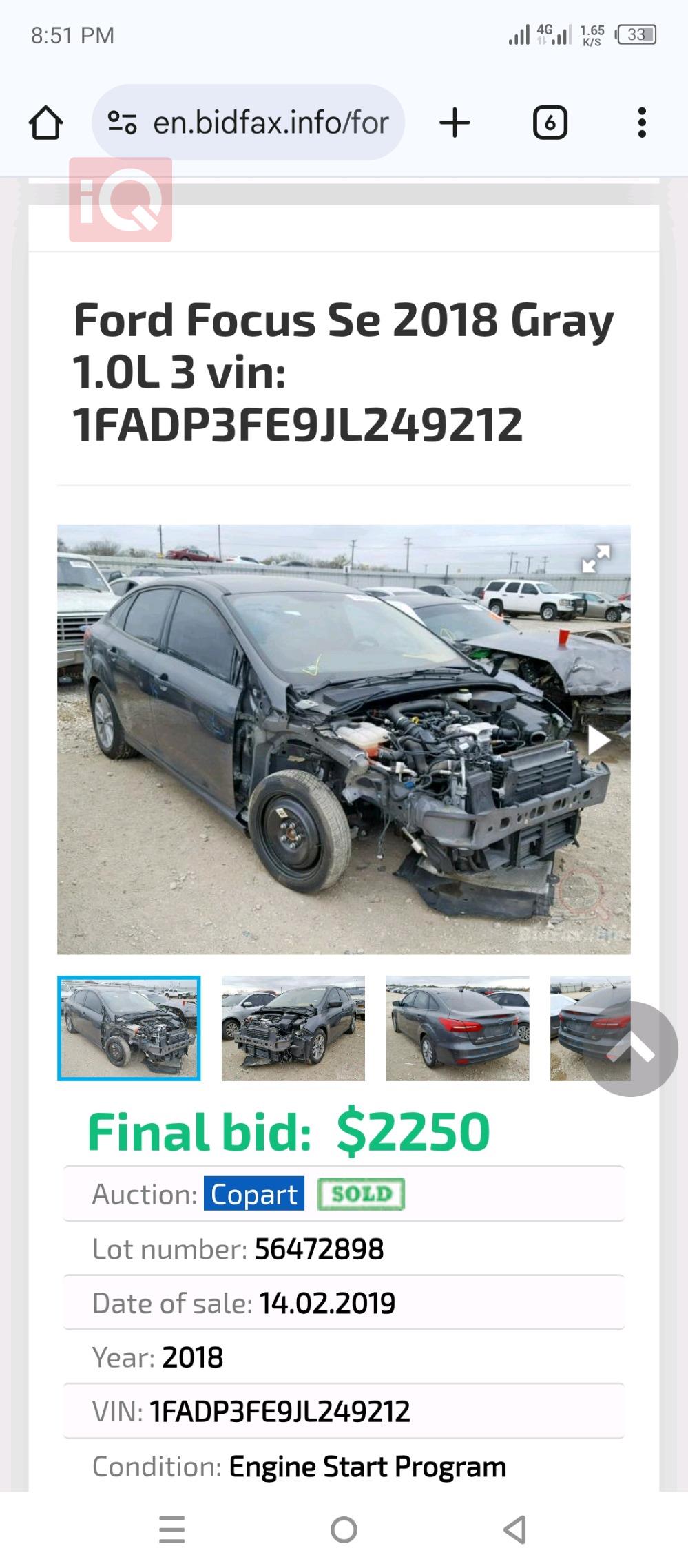Expand the main car photo to fullscreen
The image size is (688, 1568).
(x=596, y=559)
